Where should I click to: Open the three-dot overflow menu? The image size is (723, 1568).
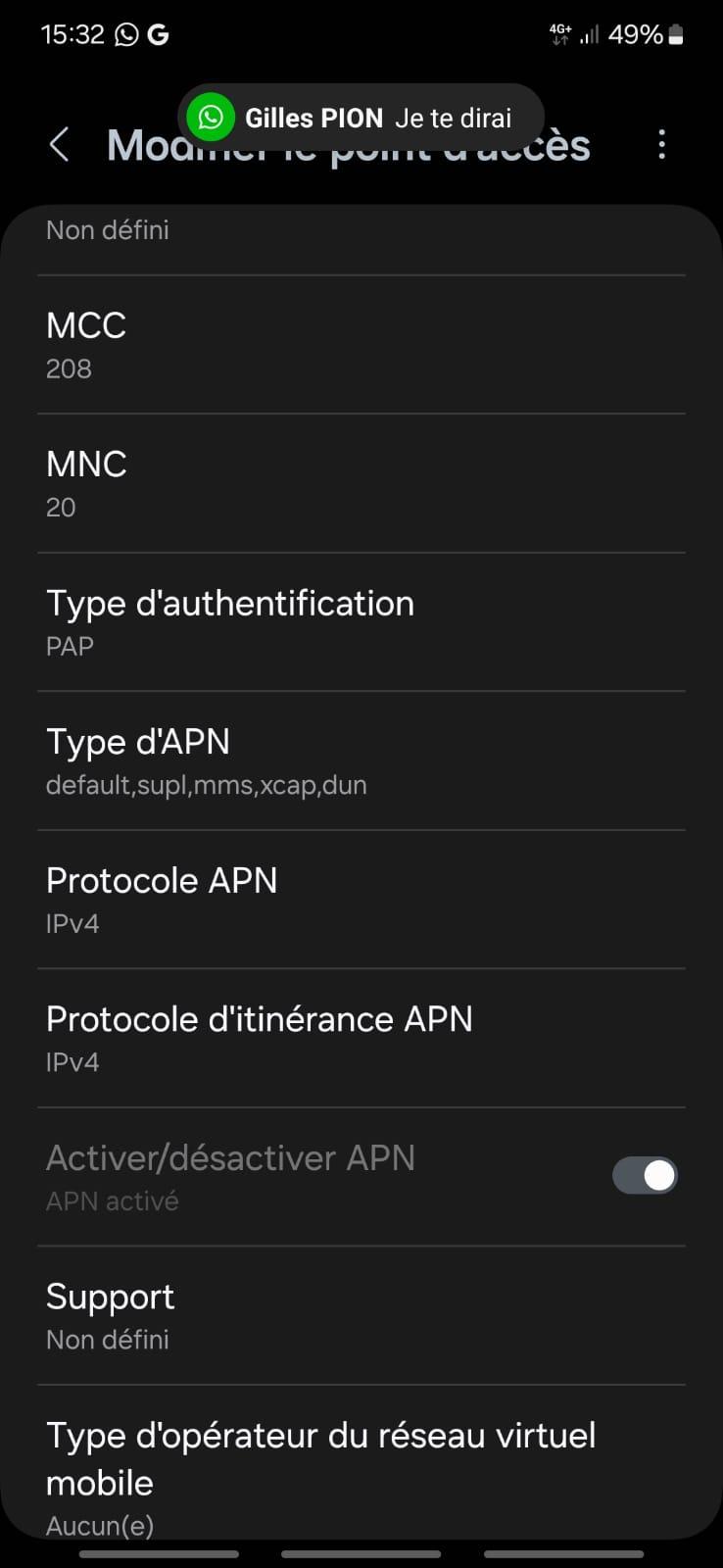coord(662,145)
